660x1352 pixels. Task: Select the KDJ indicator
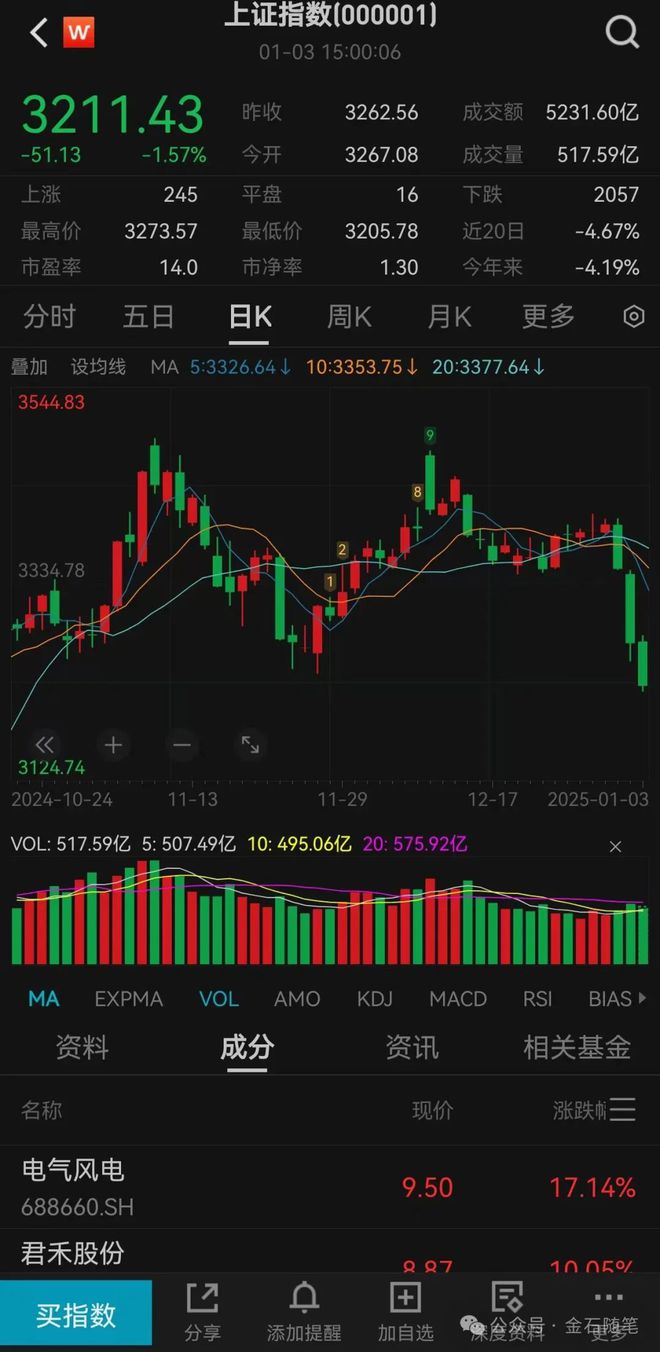(x=375, y=999)
